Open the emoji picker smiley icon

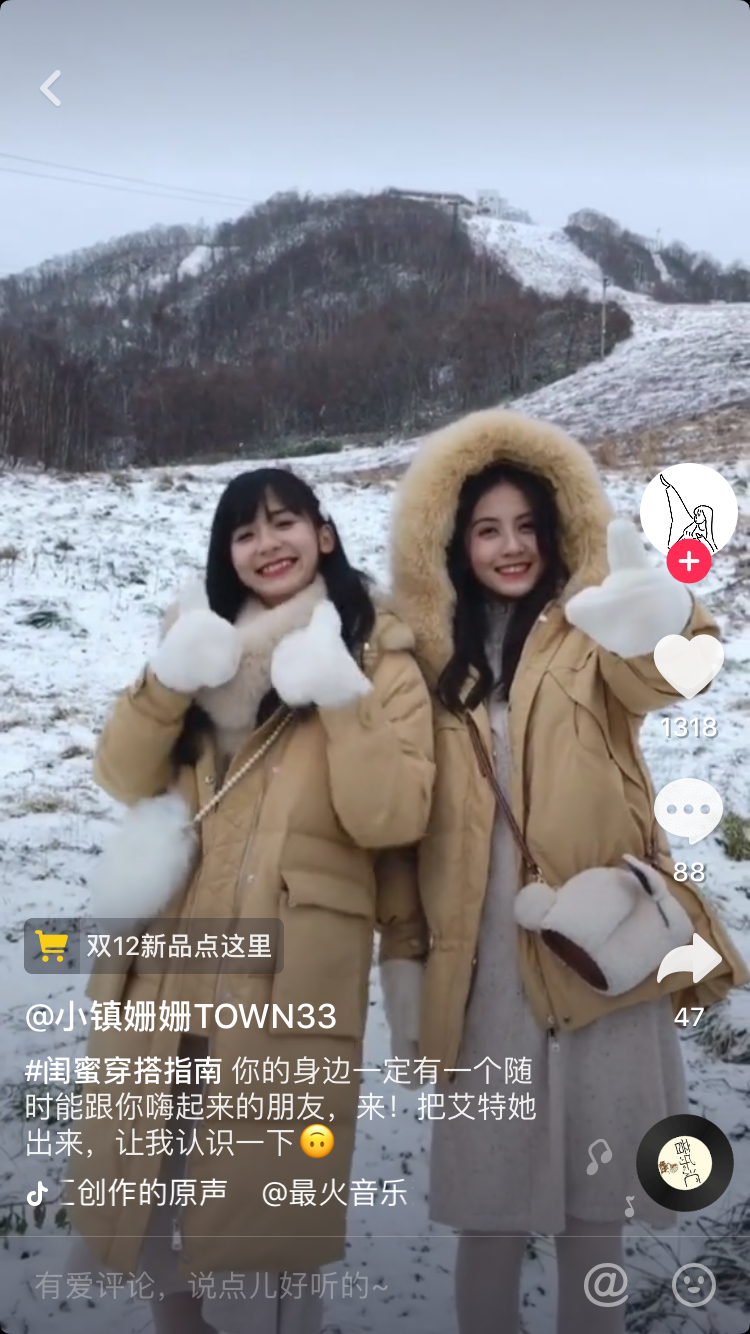[694, 1284]
